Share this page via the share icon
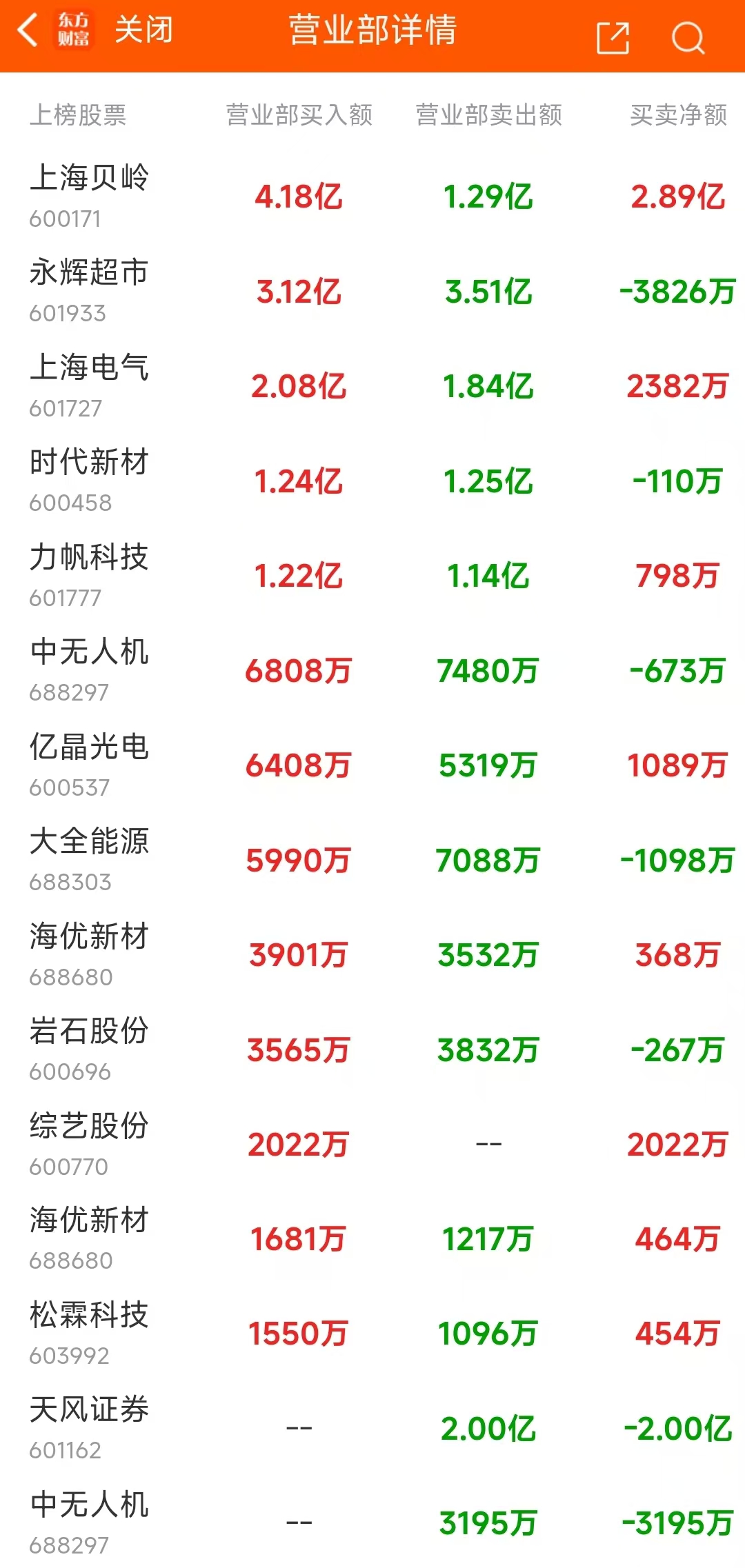 [613, 37]
